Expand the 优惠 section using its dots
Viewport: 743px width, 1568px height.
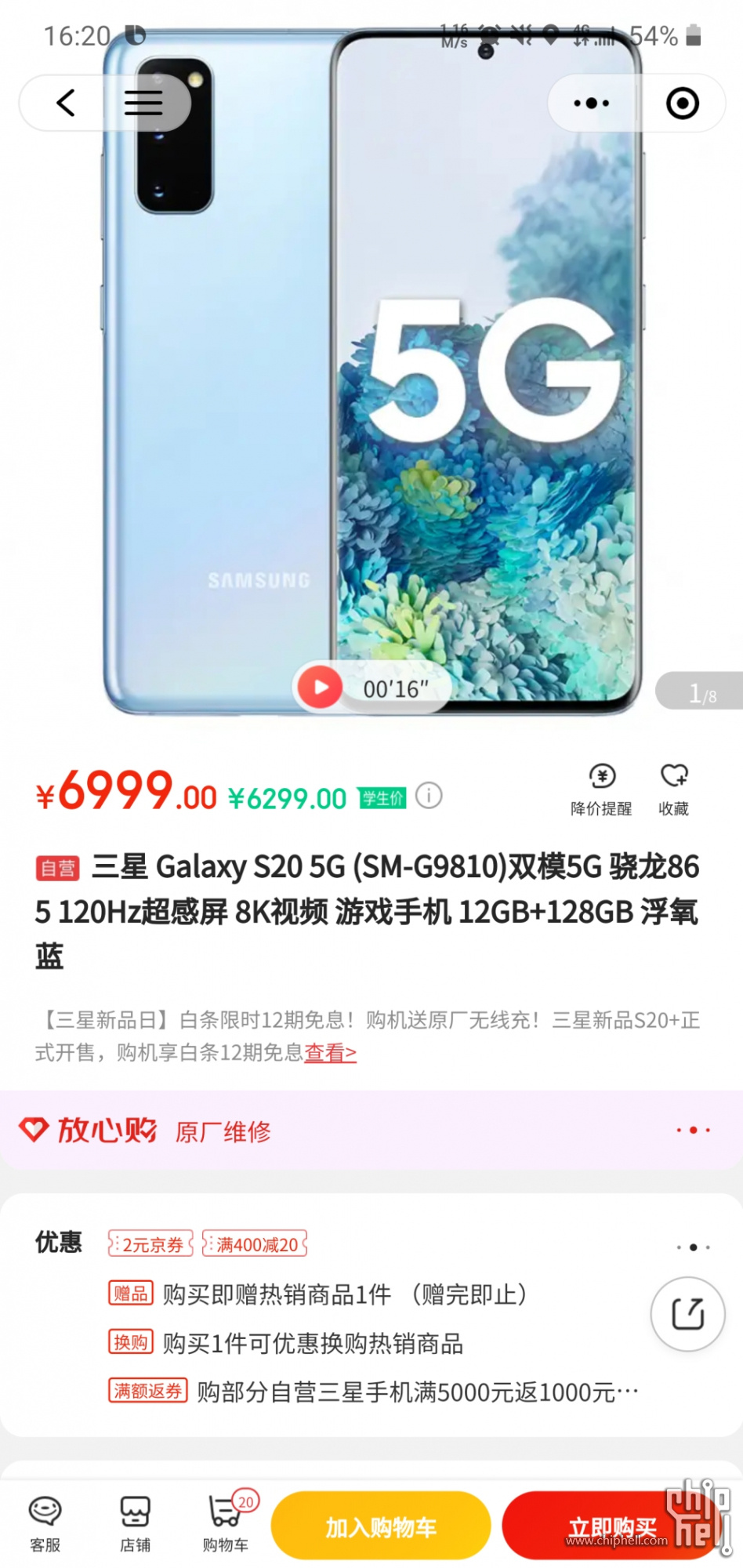693,1247
